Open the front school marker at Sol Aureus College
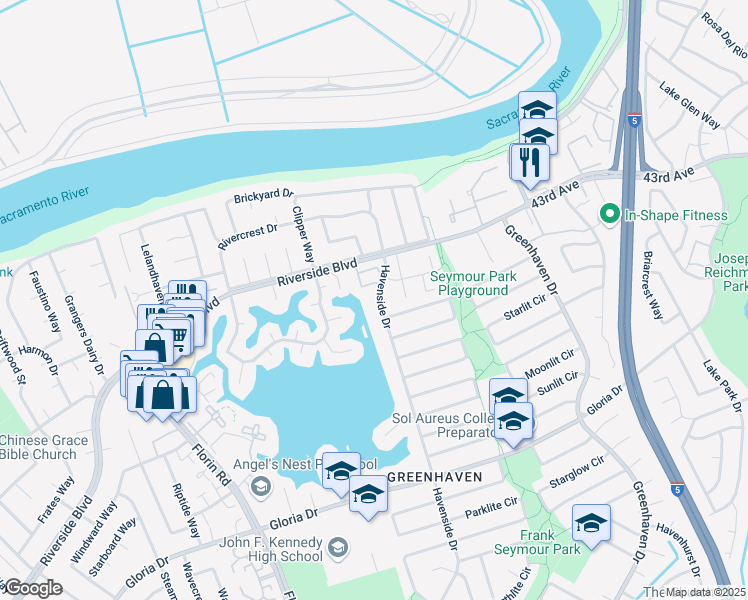Image resolution: width=748 pixels, height=600 pixels. pyautogui.click(x=514, y=422)
